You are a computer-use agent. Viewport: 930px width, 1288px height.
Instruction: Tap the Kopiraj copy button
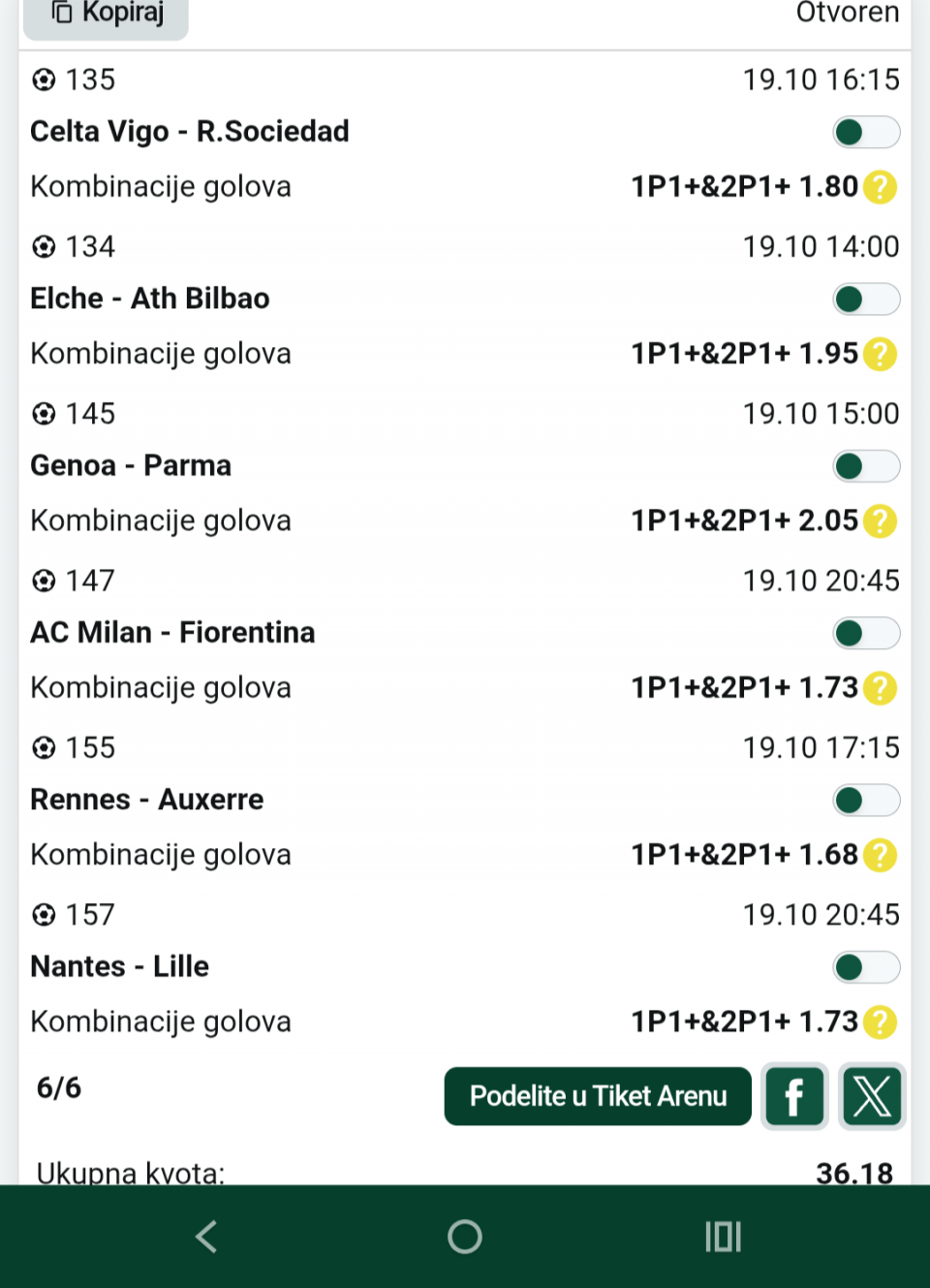[x=107, y=14]
